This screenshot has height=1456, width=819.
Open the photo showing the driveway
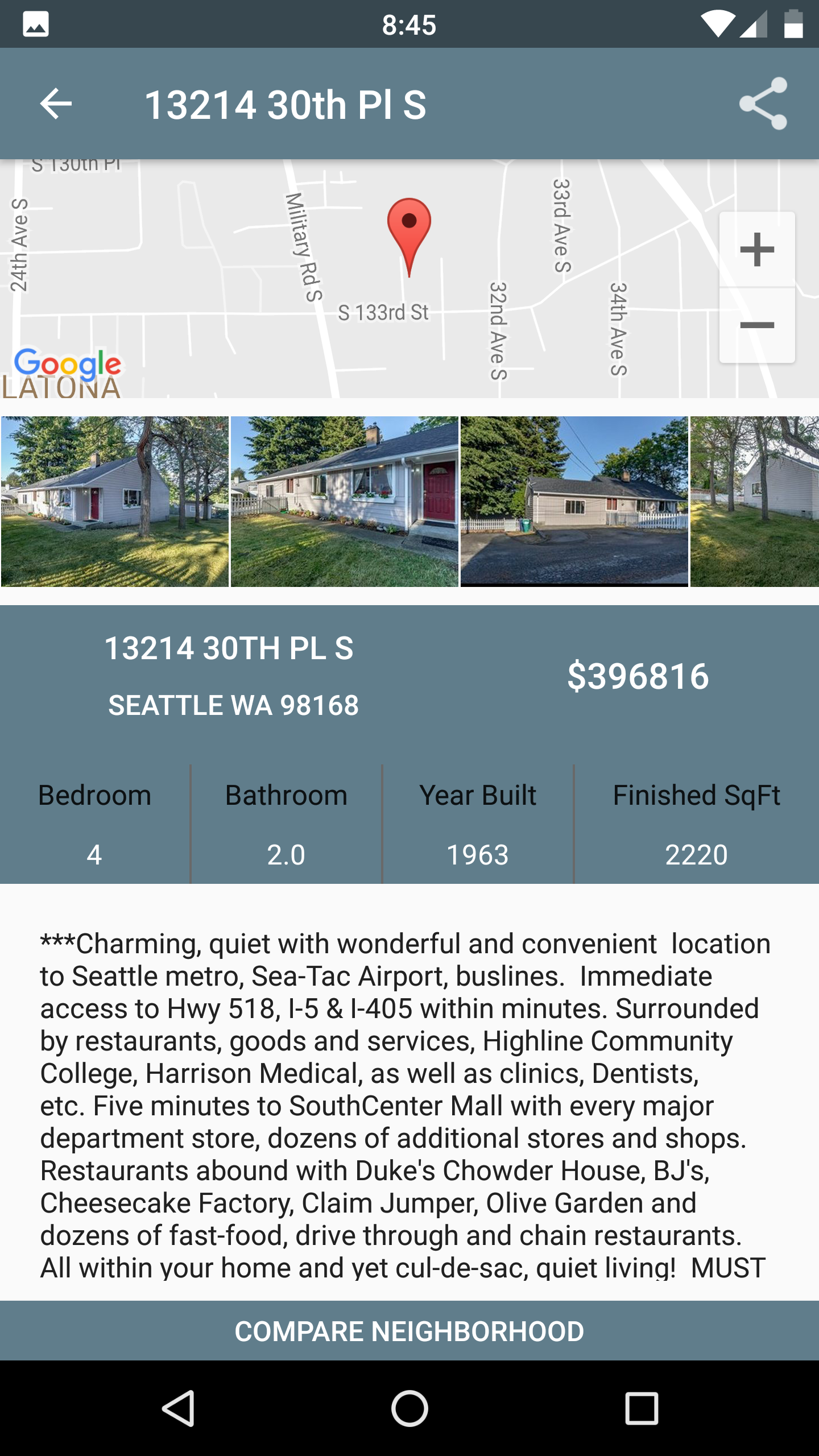(x=574, y=502)
